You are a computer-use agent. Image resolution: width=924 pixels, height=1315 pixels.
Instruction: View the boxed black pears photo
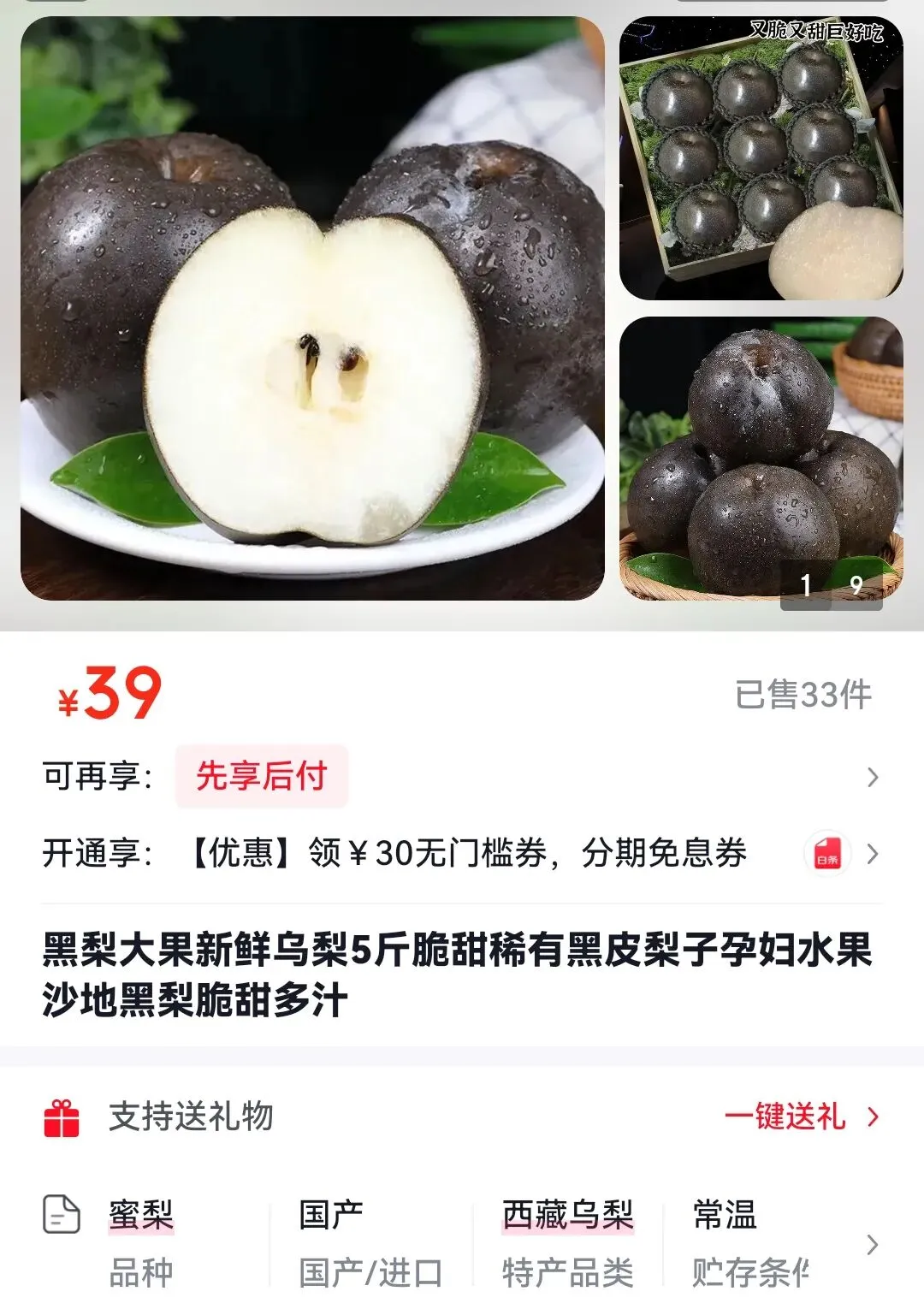coord(761,158)
